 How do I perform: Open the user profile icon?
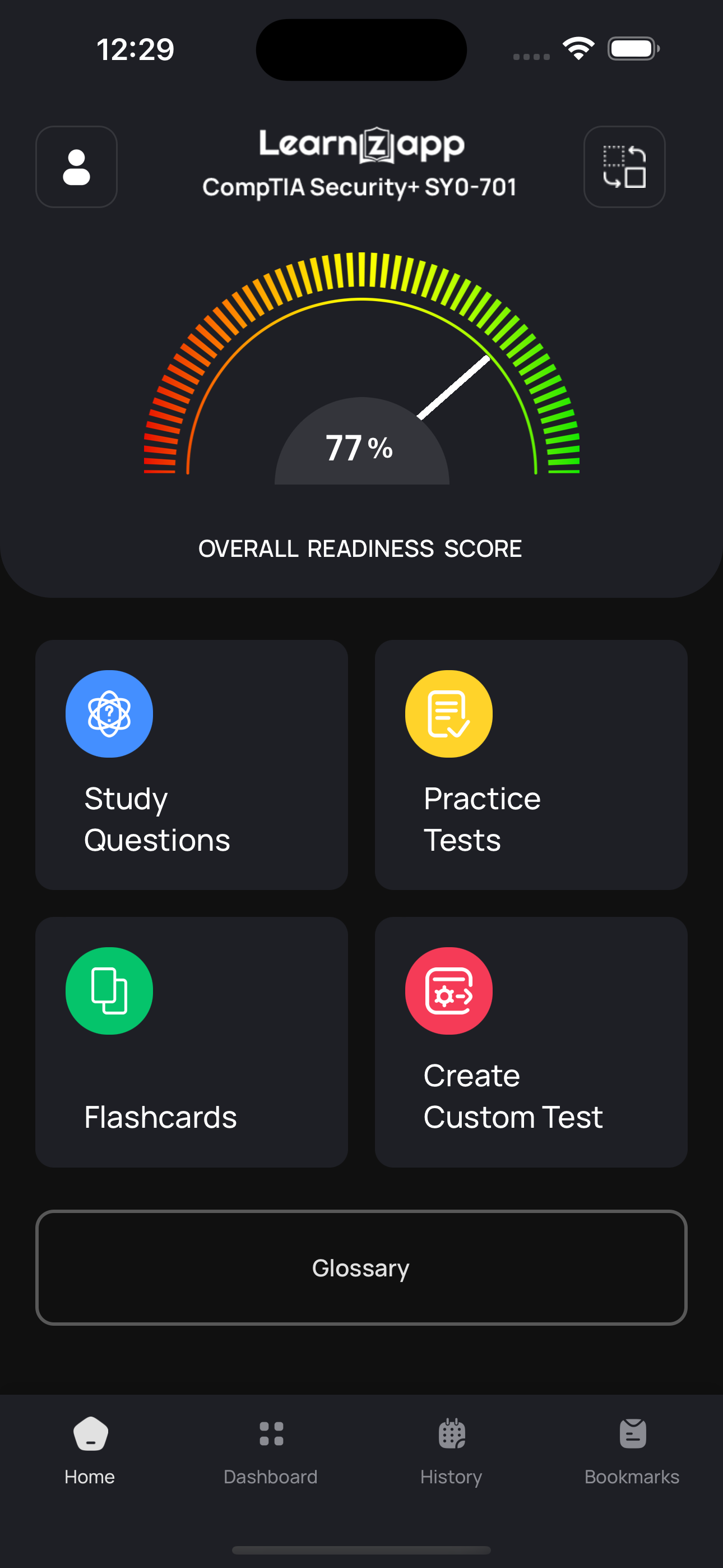76,166
